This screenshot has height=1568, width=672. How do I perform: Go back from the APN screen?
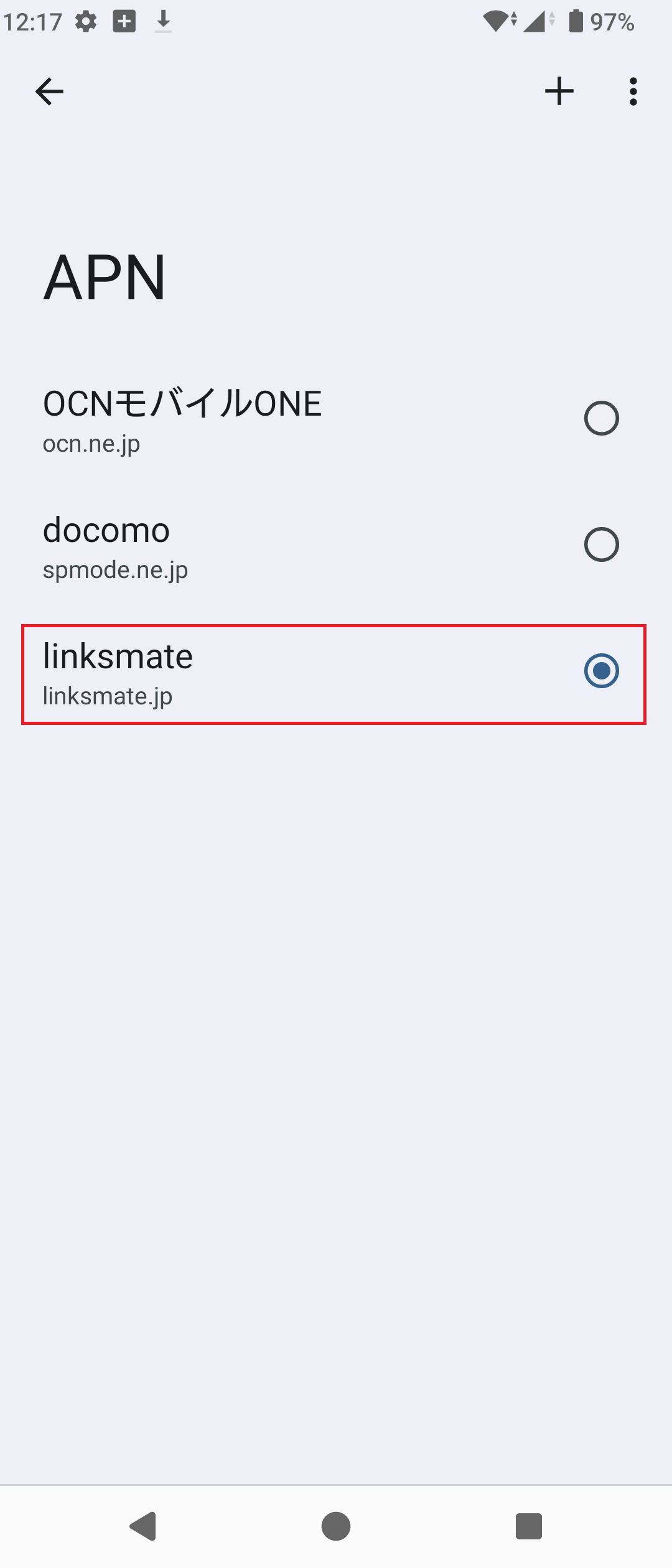[49, 91]
